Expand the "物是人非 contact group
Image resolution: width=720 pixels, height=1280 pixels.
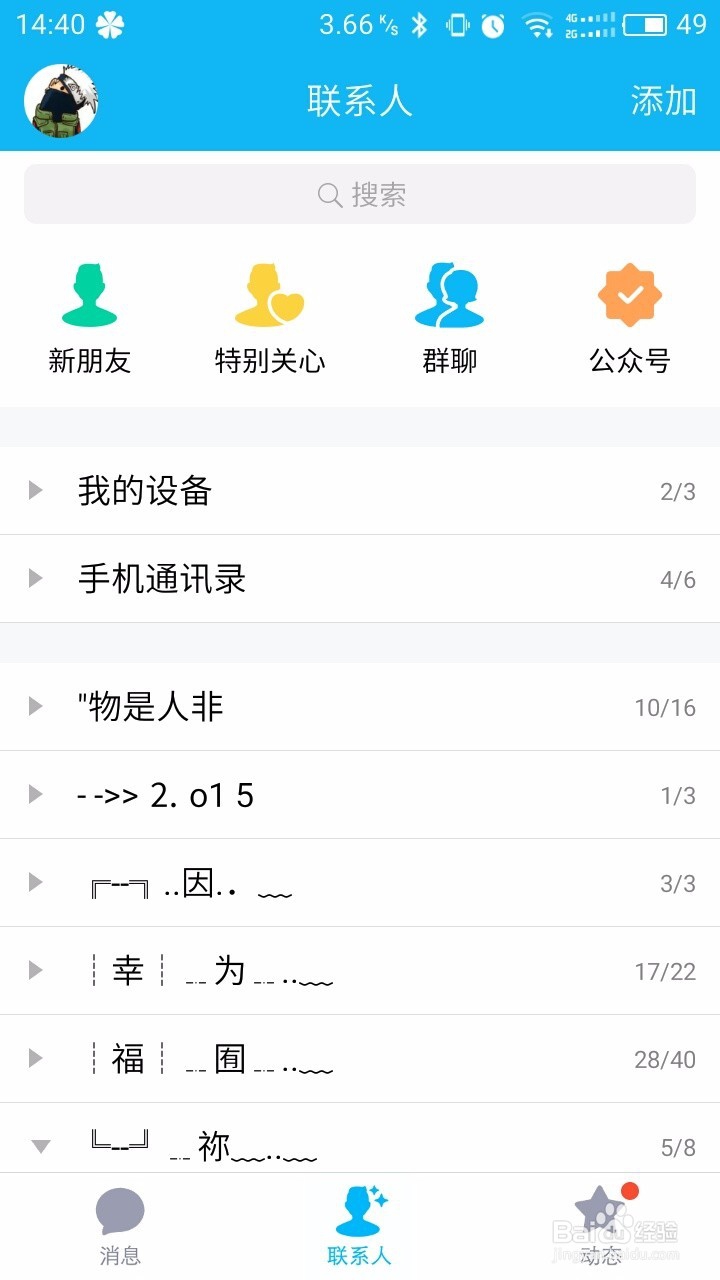(x=360, y=707)
